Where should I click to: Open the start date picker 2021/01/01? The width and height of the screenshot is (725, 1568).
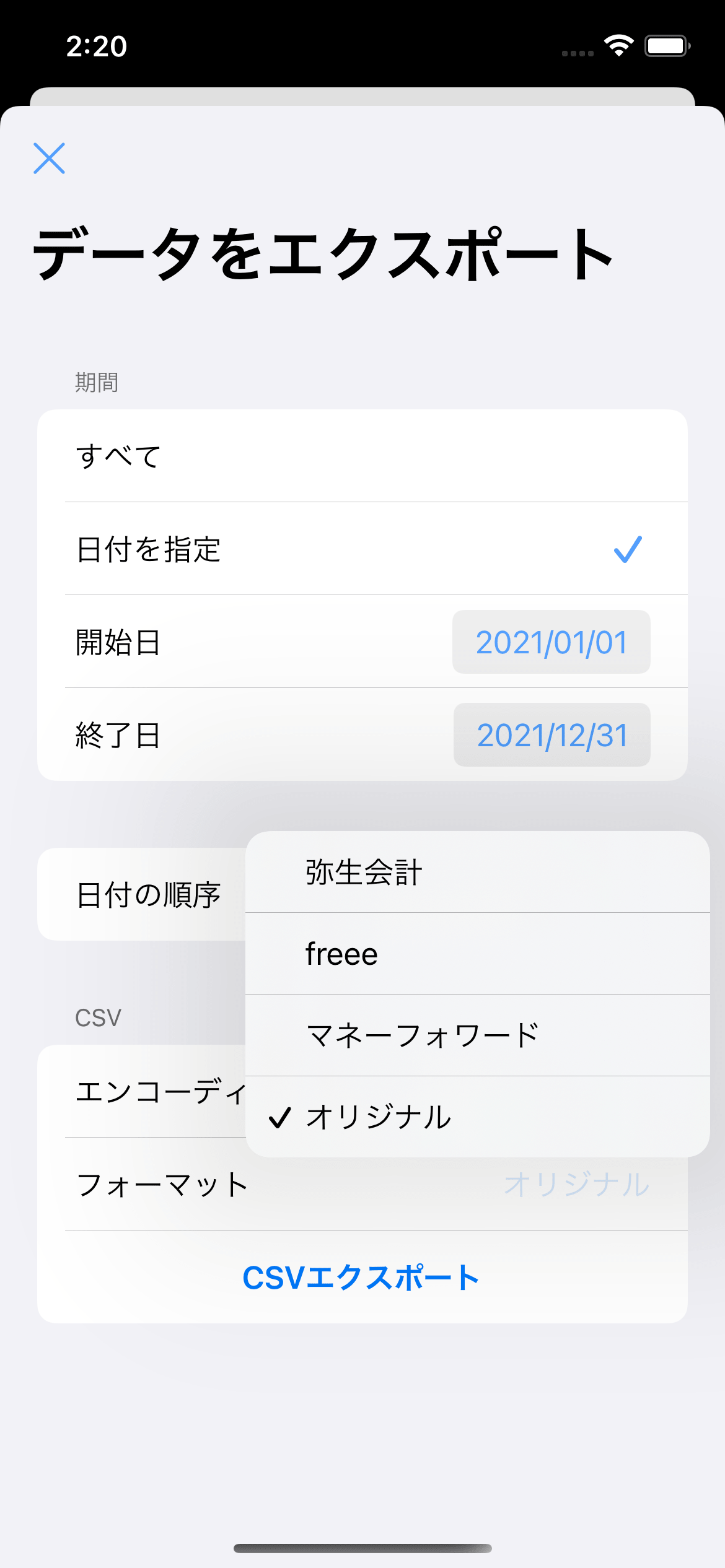(551, 642)
